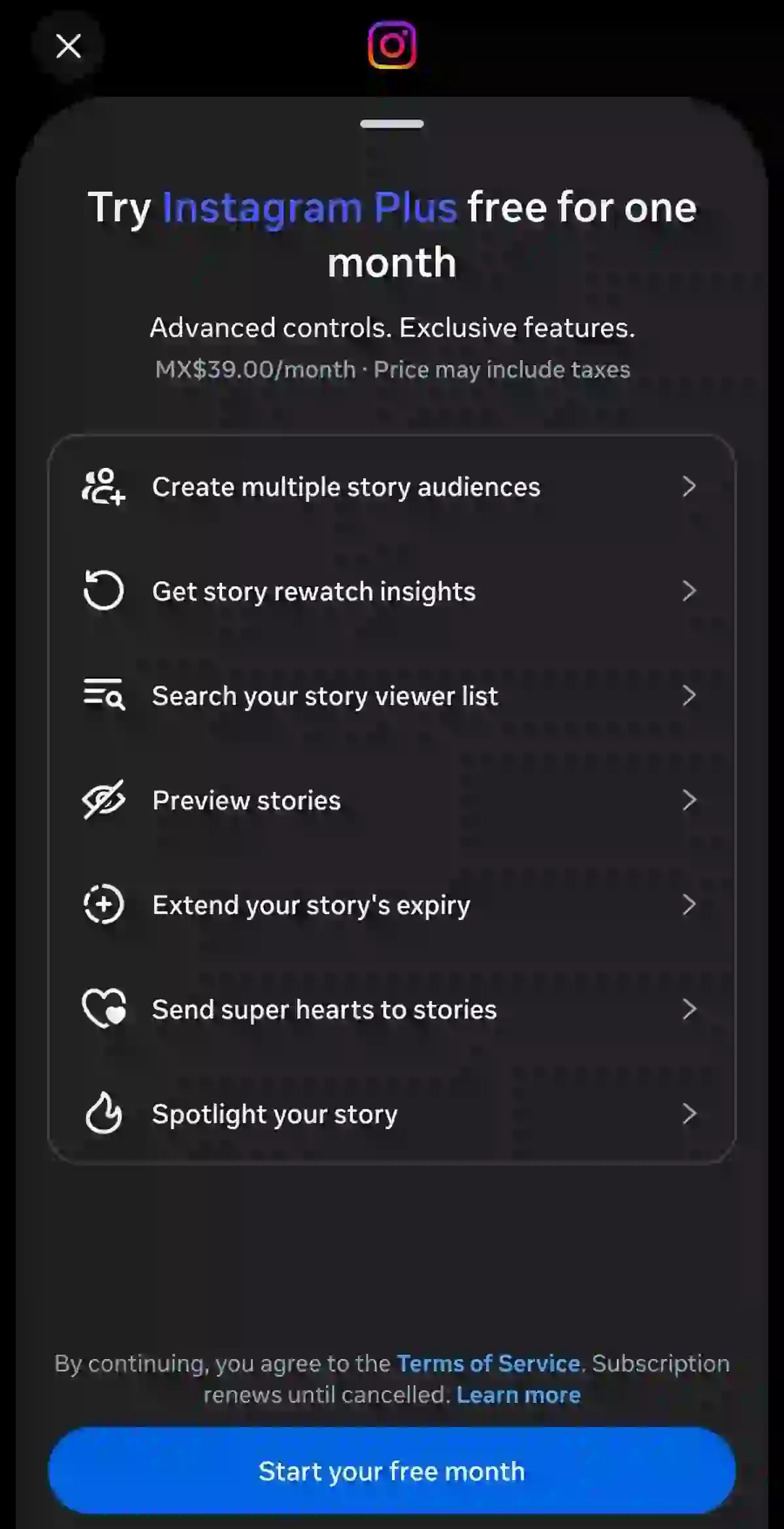Close the Instagram Plus offer sheet

tap(68, 46)
